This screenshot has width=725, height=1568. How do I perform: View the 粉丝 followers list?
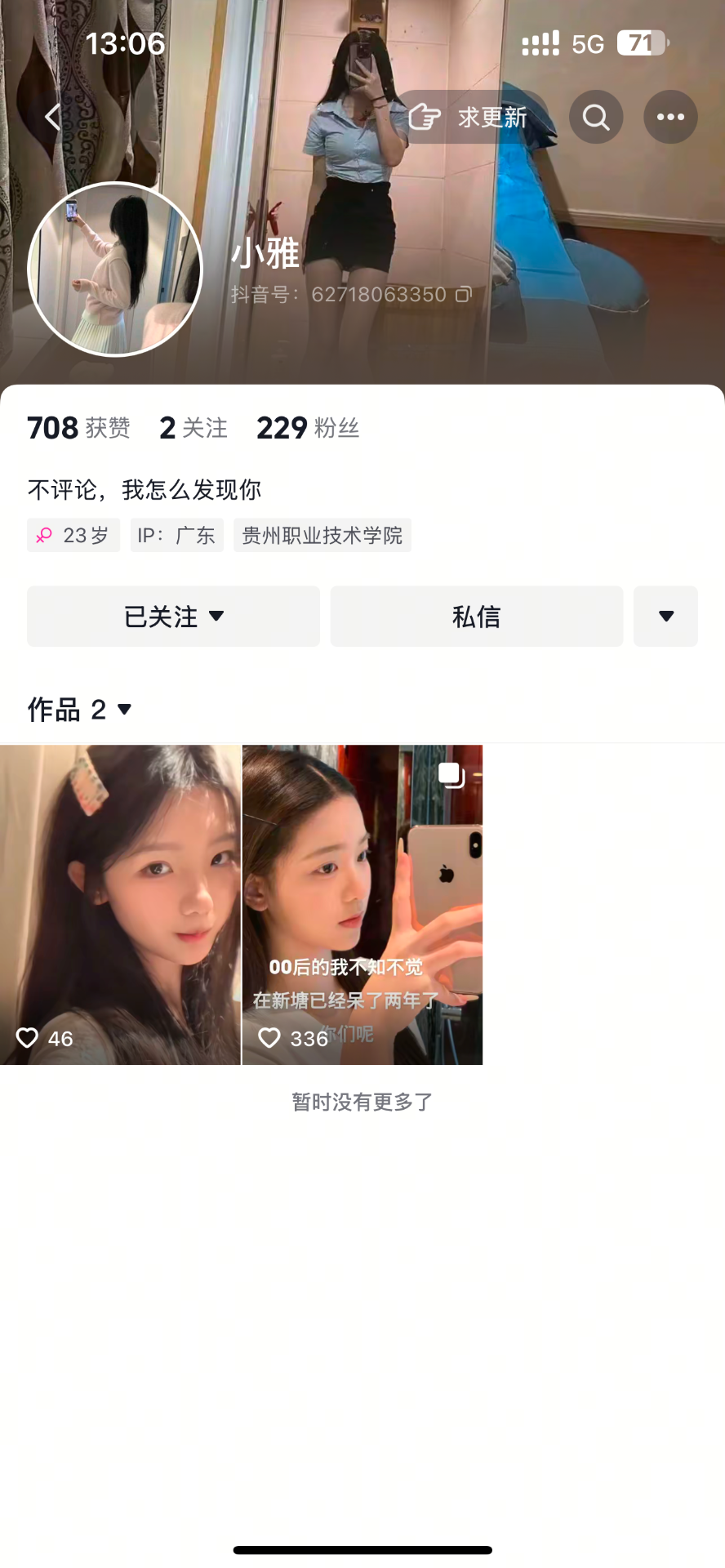tap(308, 428)
